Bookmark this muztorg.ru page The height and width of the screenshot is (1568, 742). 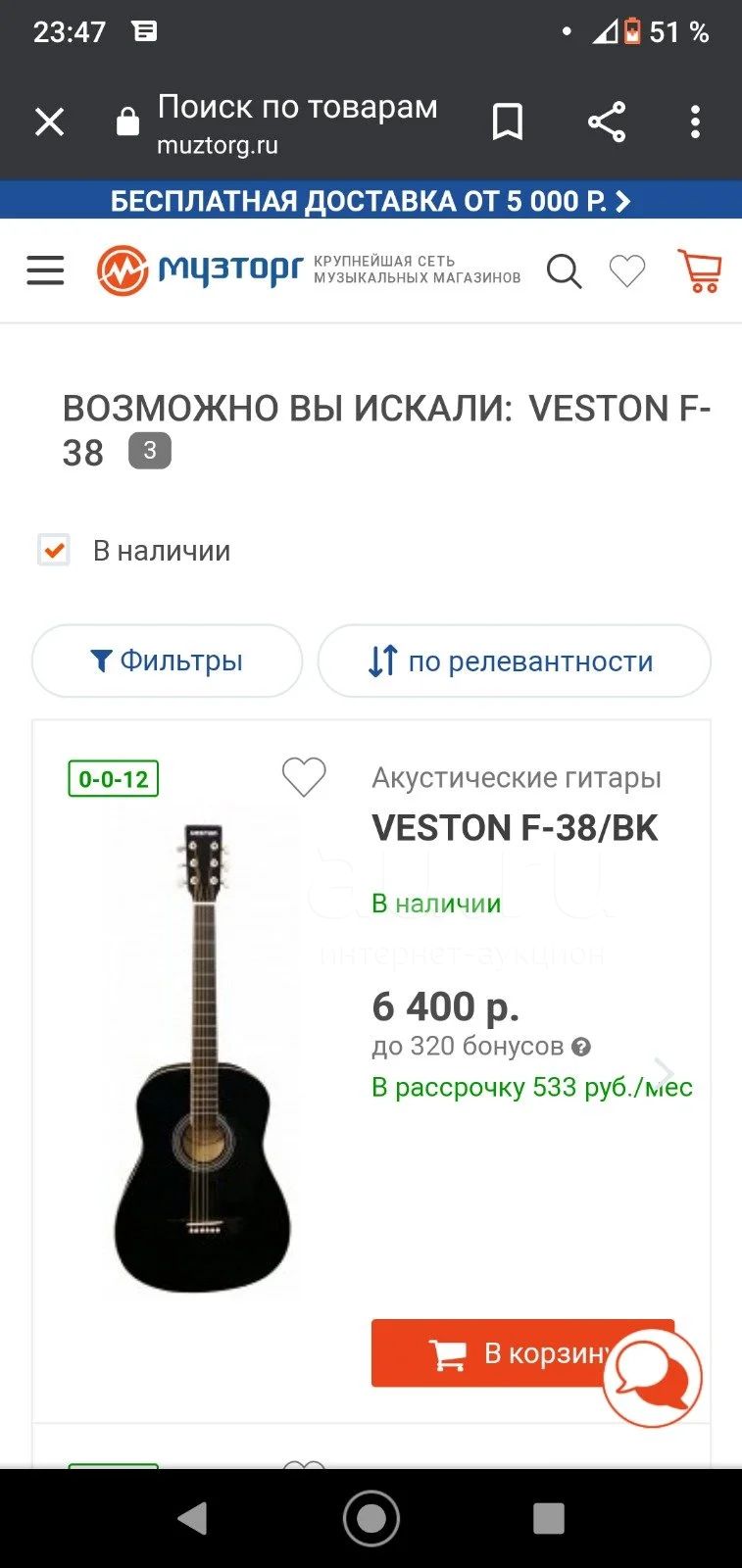[507, 122]
